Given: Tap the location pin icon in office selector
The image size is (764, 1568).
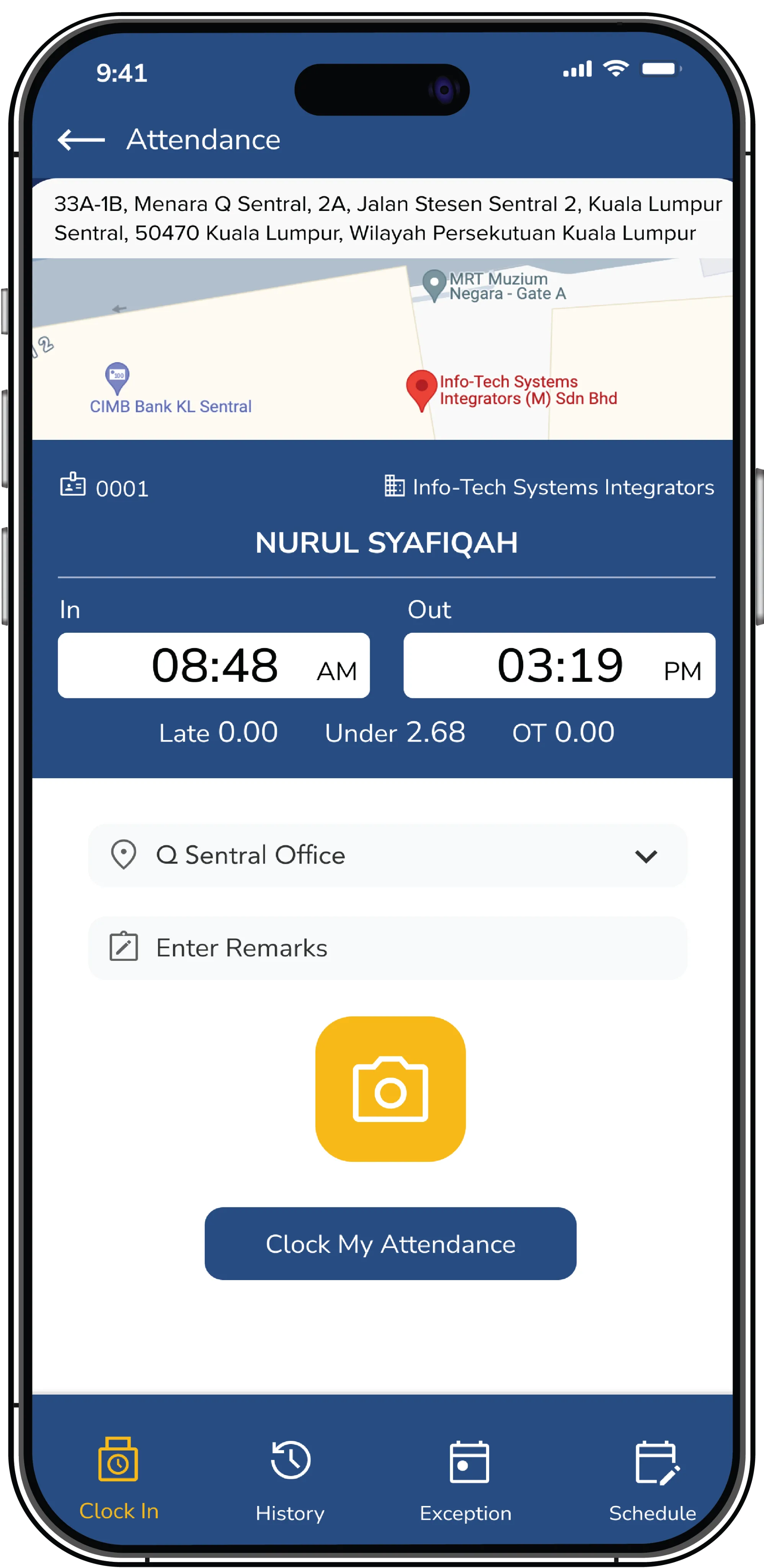Looking at the screenshot, I should pyautogui.click(x=124, y=854).
